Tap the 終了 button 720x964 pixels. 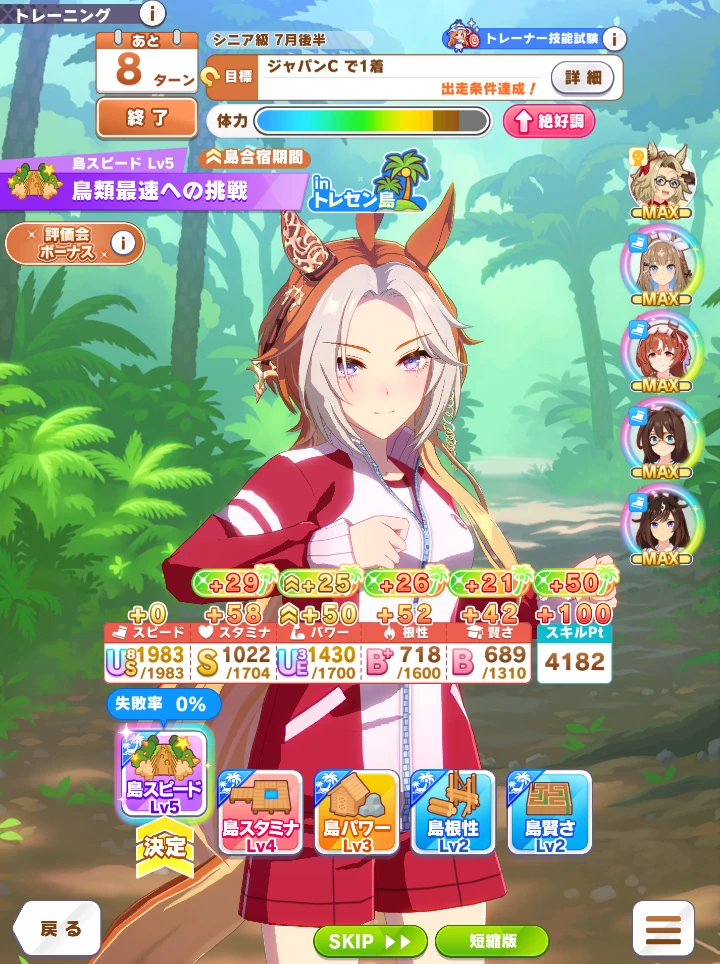(147, 118)
